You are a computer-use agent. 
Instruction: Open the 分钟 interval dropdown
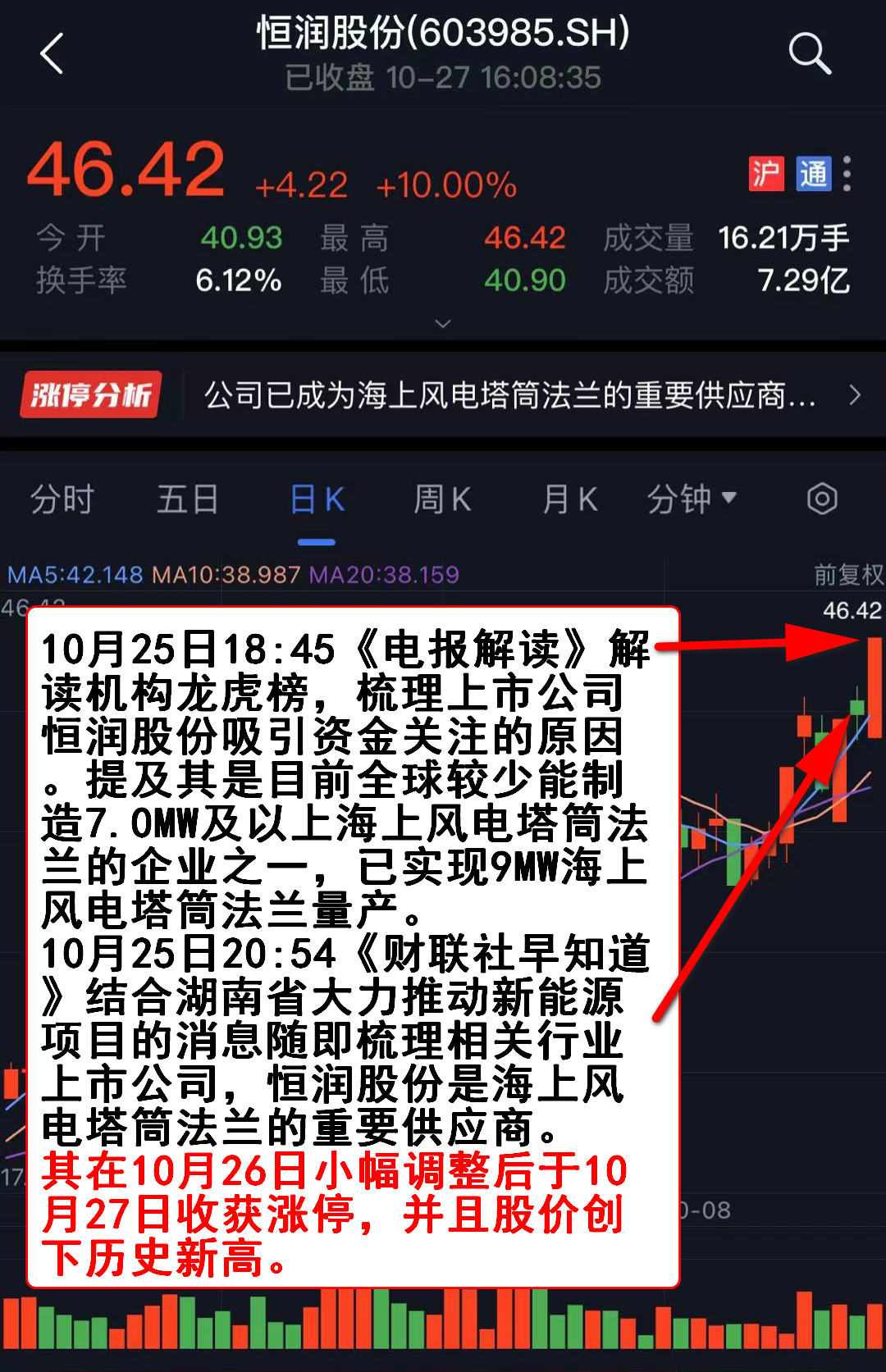692,499
